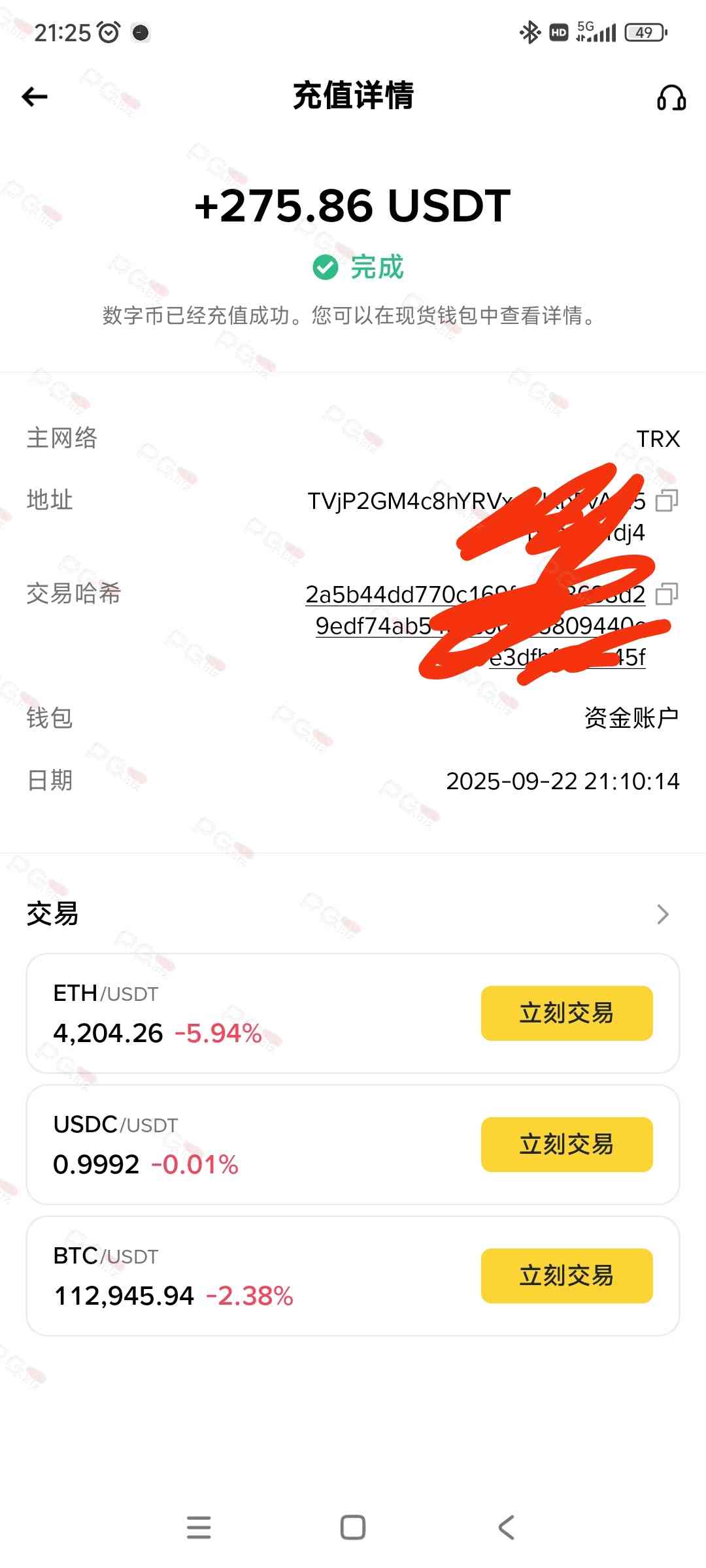Go back using the top-left arrow

[35, 97]
